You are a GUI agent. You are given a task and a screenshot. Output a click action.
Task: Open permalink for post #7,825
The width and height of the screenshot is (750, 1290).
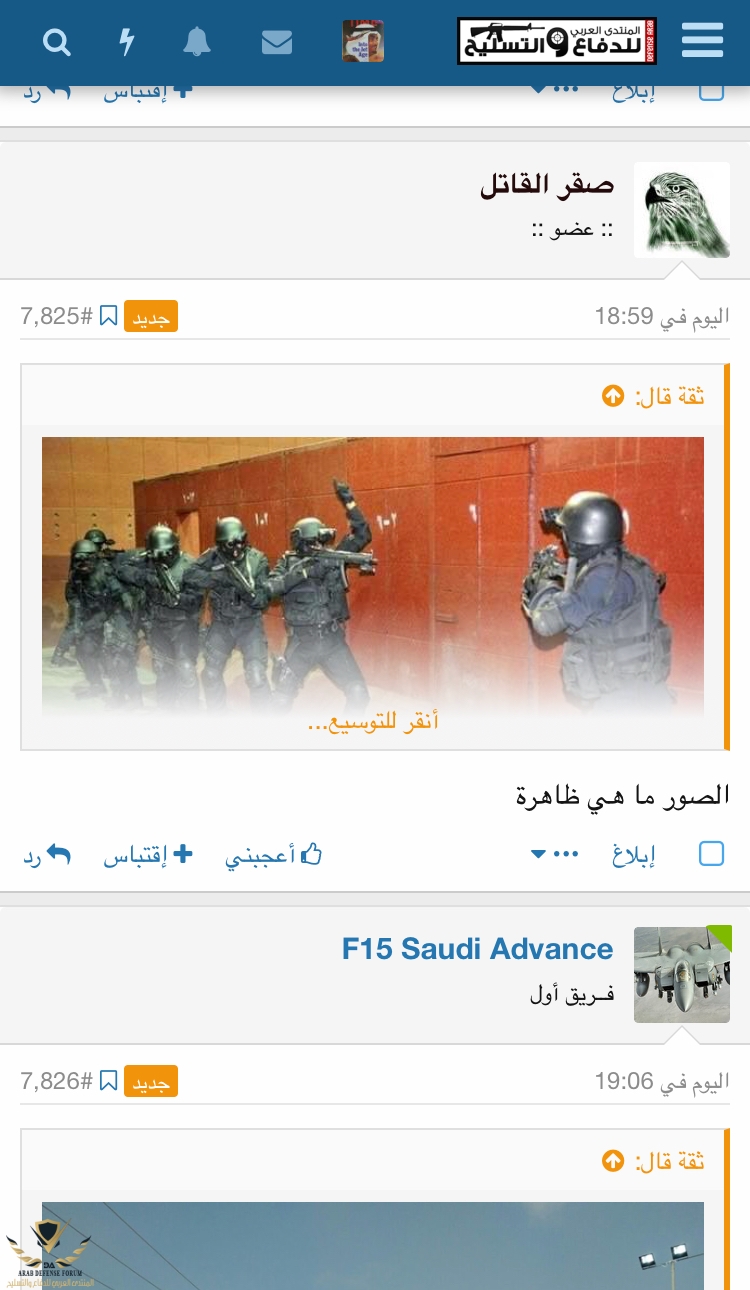point(55,317)
